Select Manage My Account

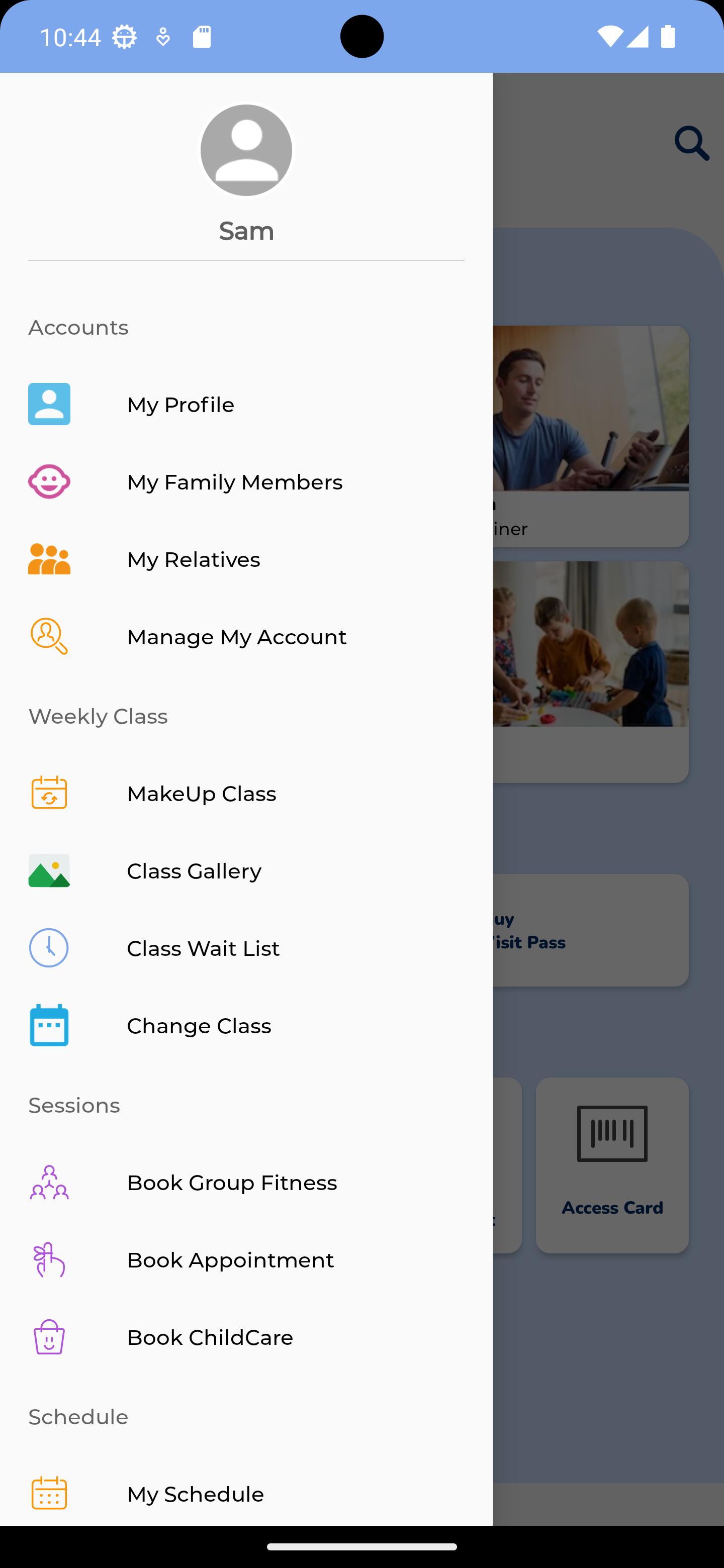pyautogui.click(x=236, y=637)
